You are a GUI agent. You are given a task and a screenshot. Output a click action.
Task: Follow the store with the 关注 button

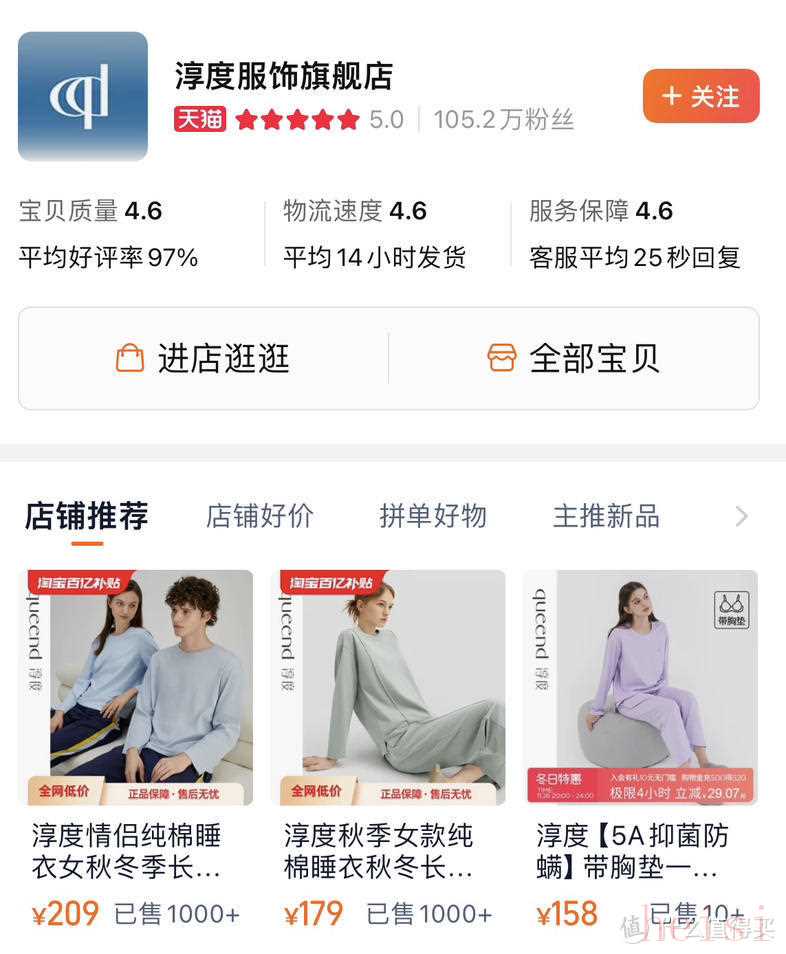tap(701, 97)
